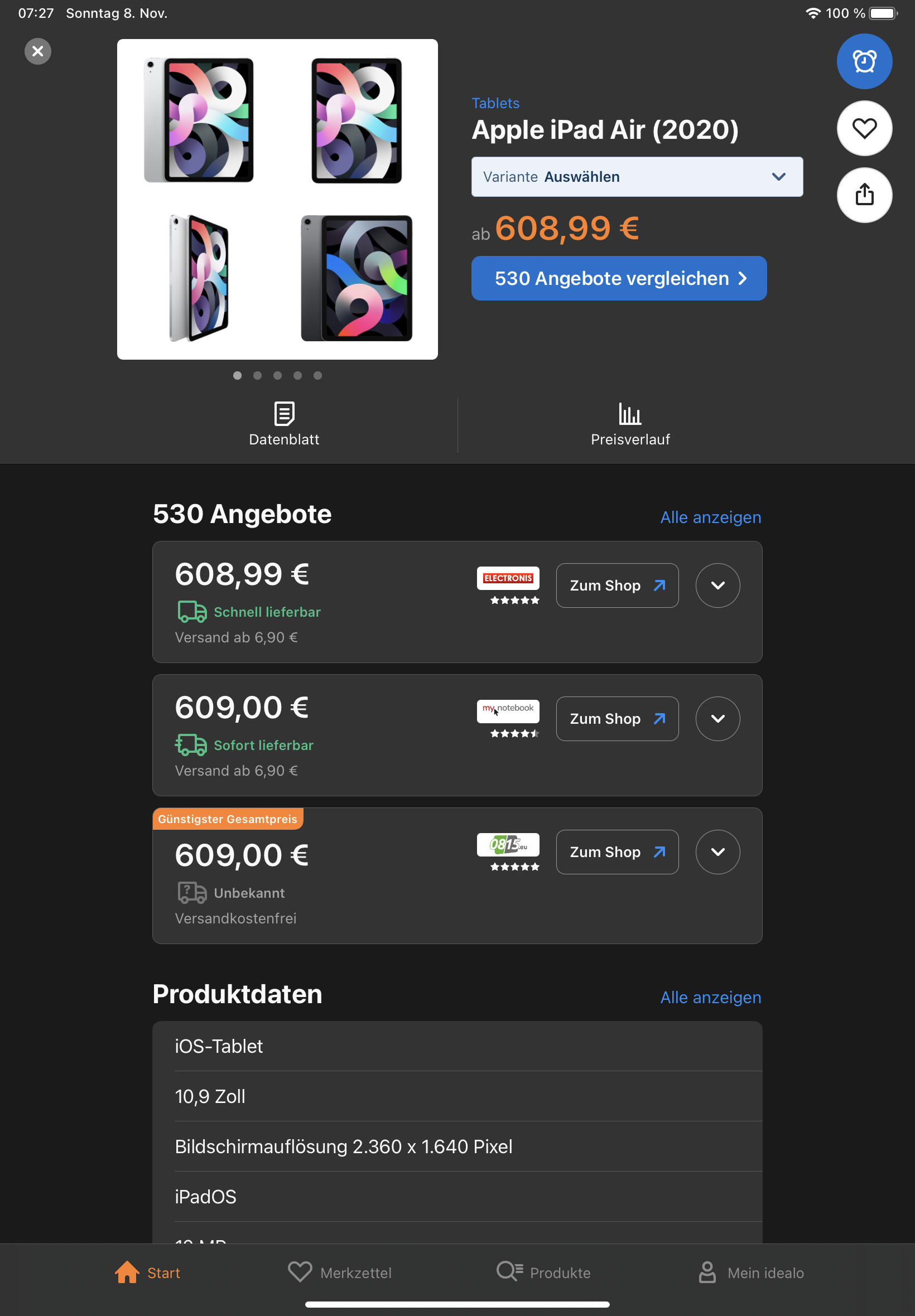
Task: Show all Produktdaten
Action: (x=710, y=998)
